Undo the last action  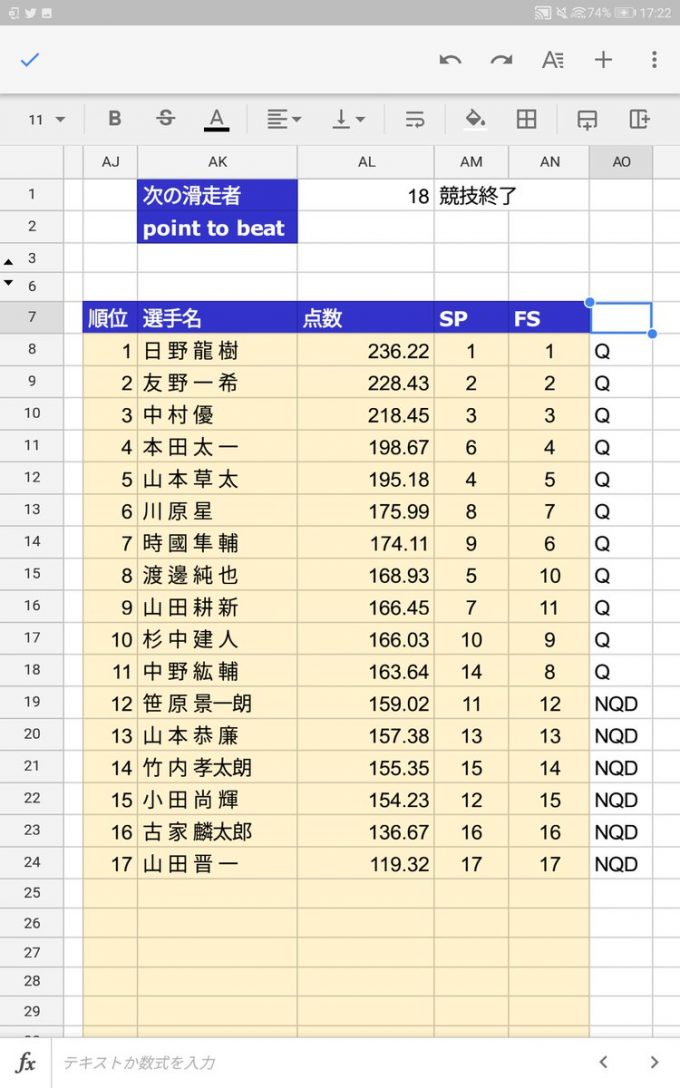point(450,60)
